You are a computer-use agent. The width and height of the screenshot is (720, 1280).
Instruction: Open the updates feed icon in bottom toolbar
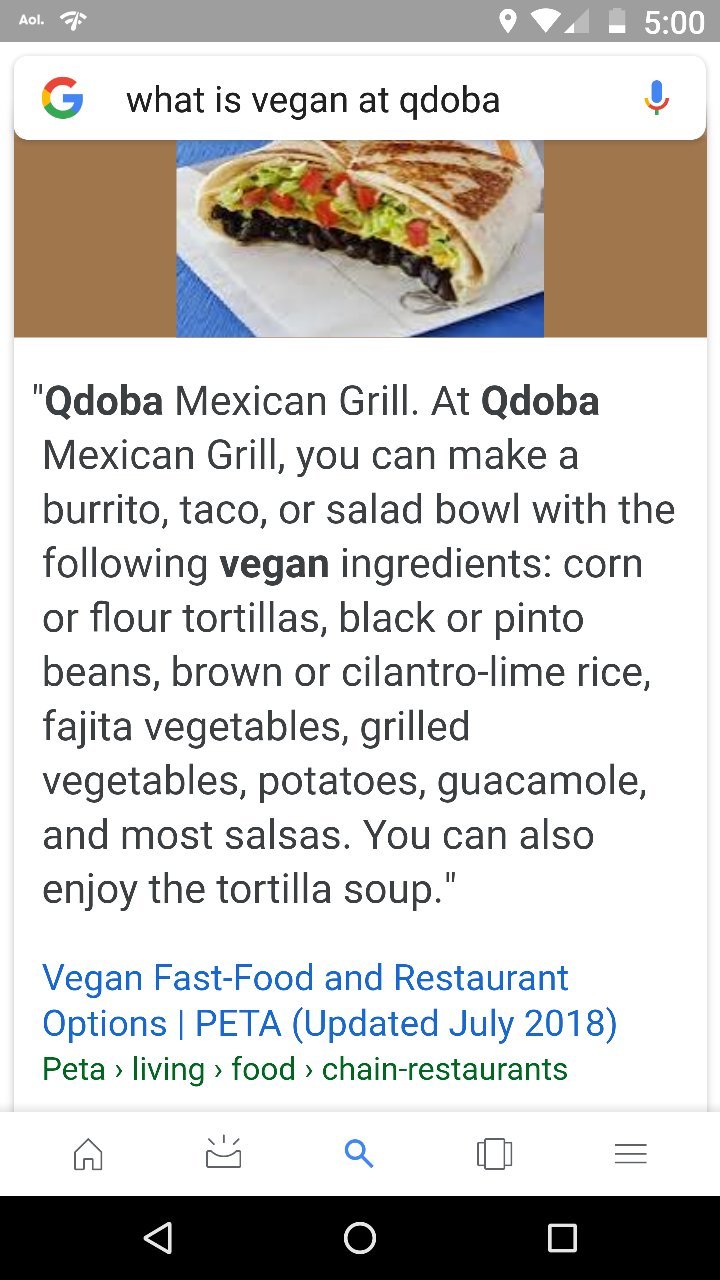click(223, 1153)
